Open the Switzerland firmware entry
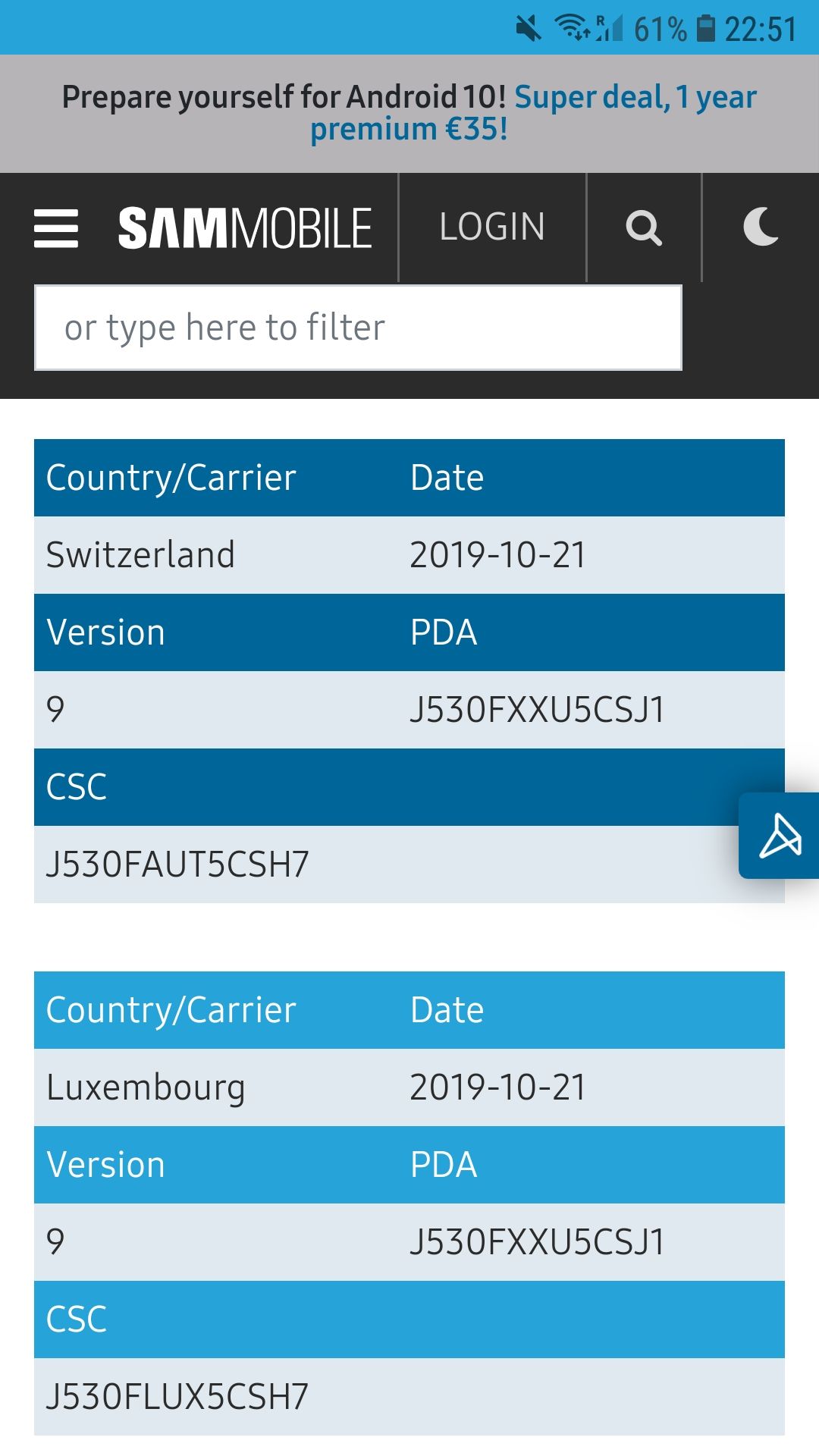The width and height of the screenshot is (819, 1456). [x=141, y=554]
